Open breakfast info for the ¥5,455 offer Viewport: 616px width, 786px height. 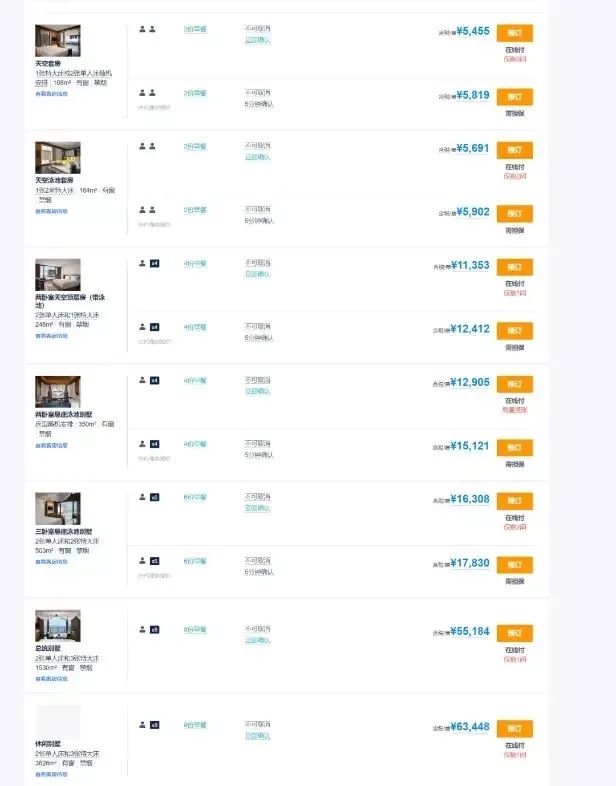[195, 30]
